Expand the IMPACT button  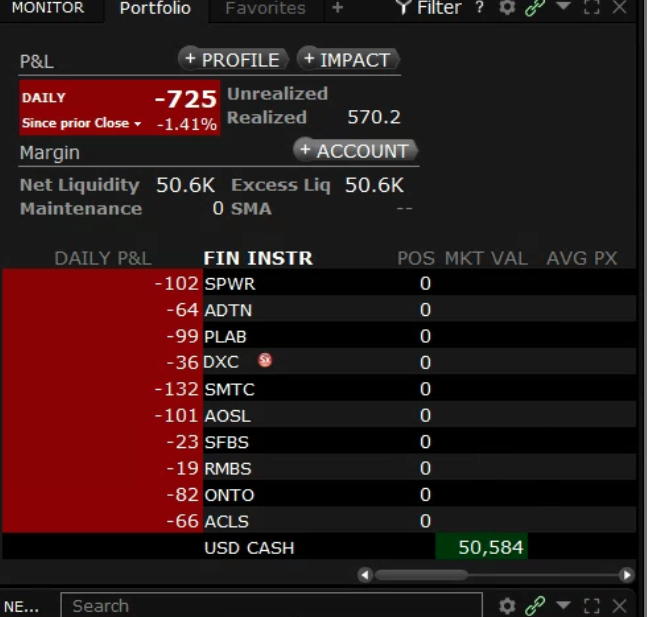pyautogui.click(x=347, y=60)
